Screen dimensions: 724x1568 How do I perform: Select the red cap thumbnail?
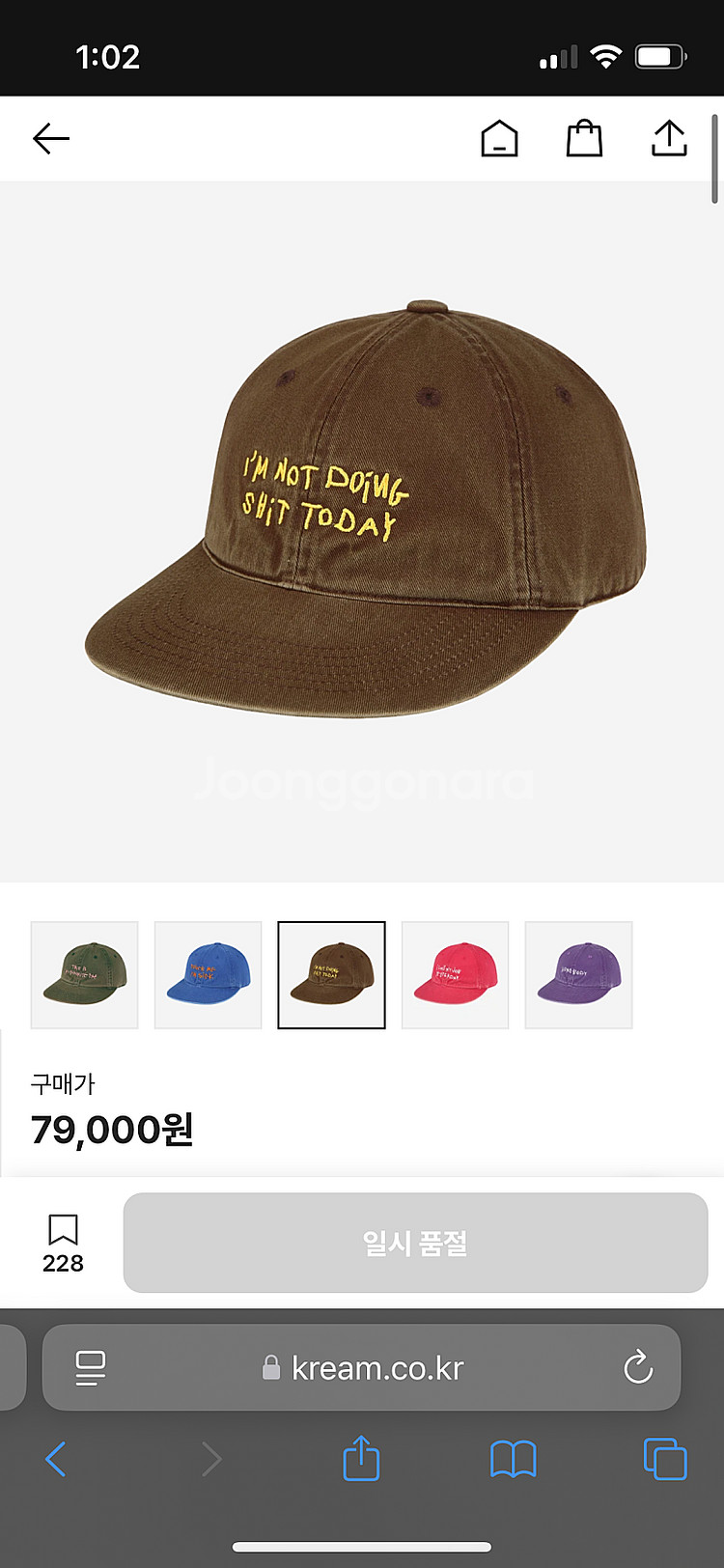tap(455, 975)
